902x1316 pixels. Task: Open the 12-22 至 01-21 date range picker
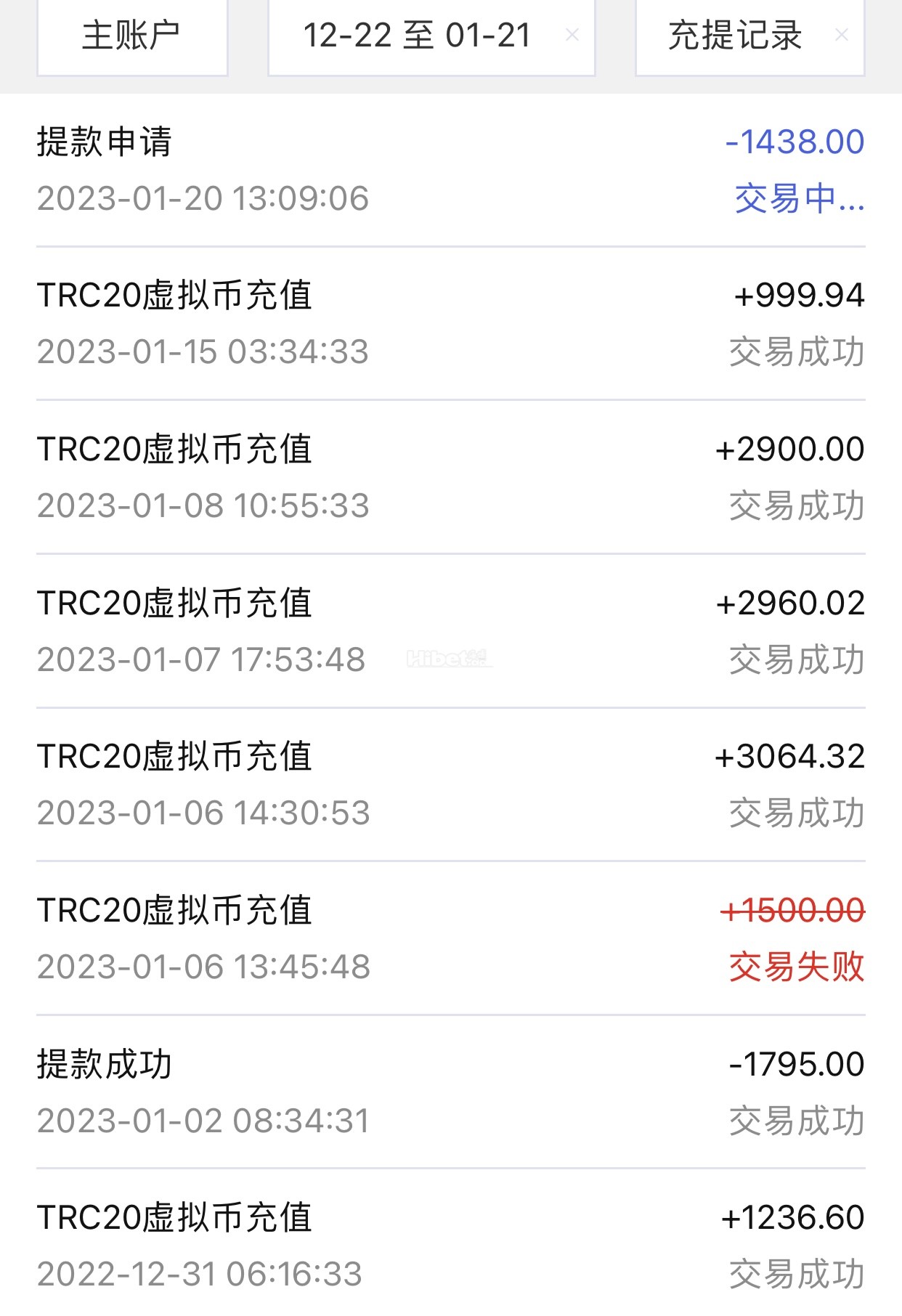click(x=416, y=36)
